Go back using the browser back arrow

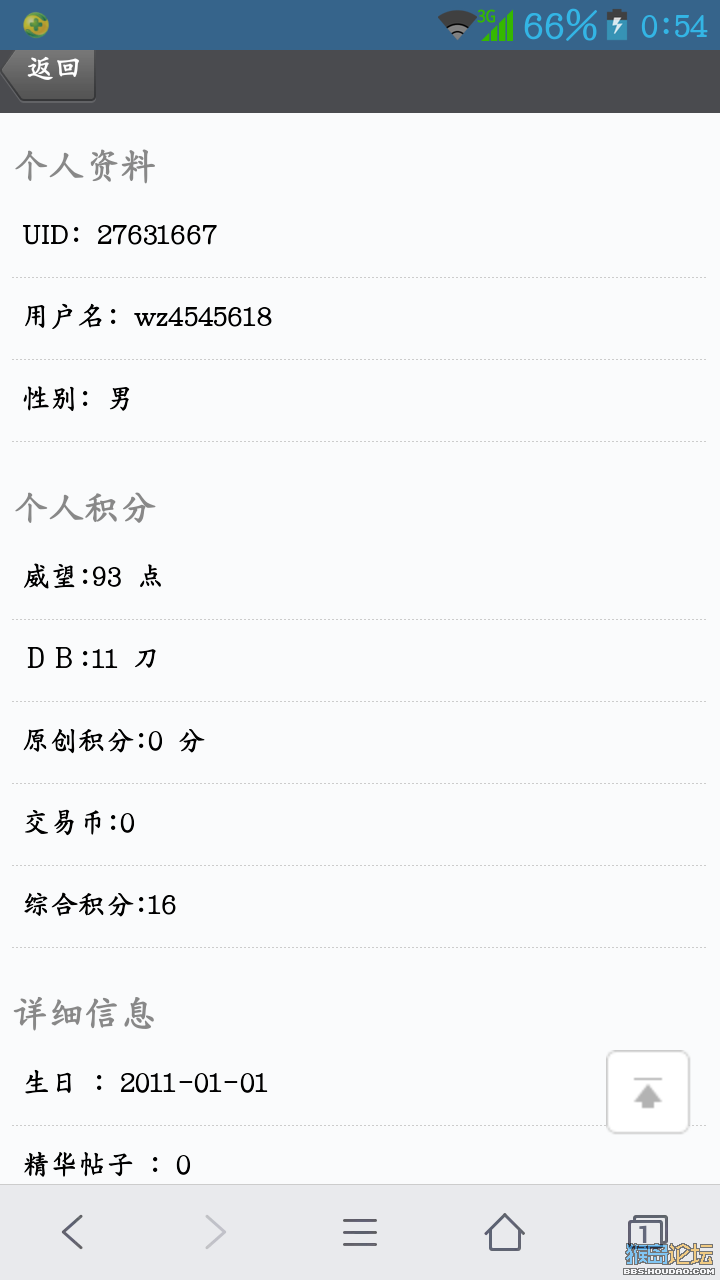(72, 1232)
